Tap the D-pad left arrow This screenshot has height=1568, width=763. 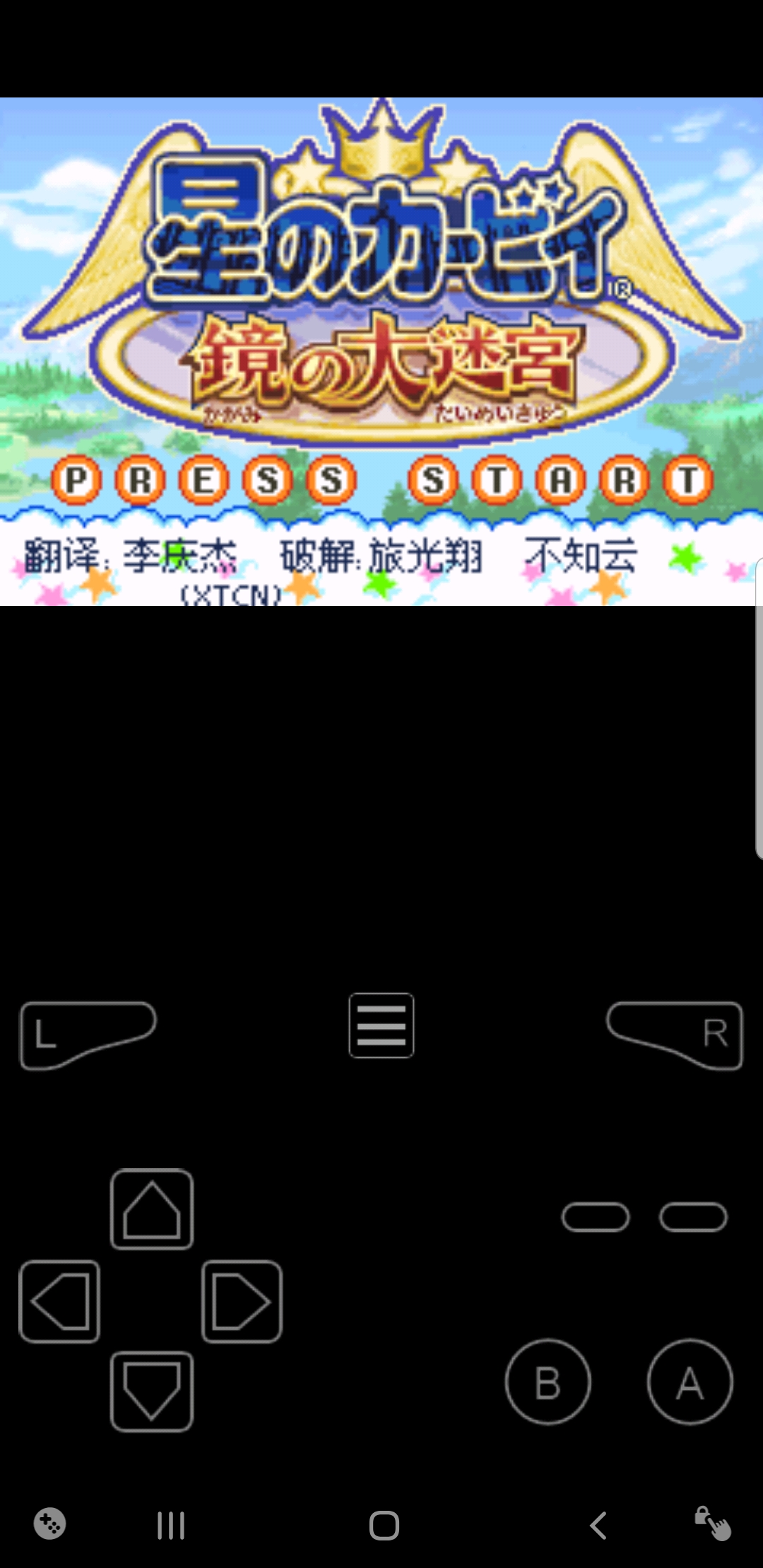(x=59, y=1301)
